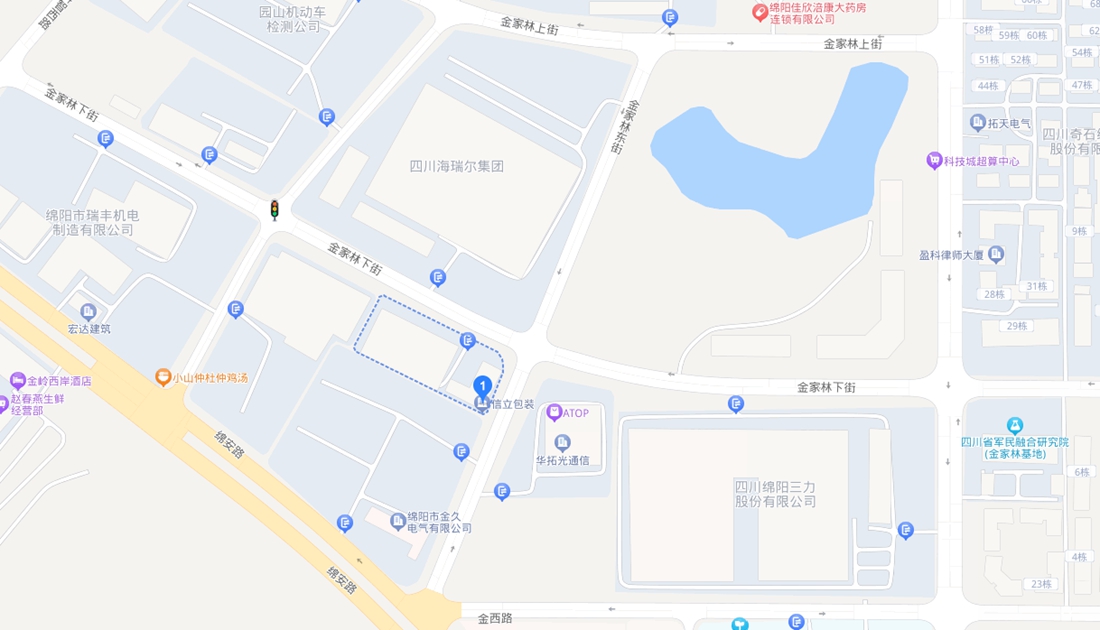Open the 绵阳佳欣涪康大药房 pharmacy marker
Viewport: 1100px width, 630px height.
tap(760, 13)
